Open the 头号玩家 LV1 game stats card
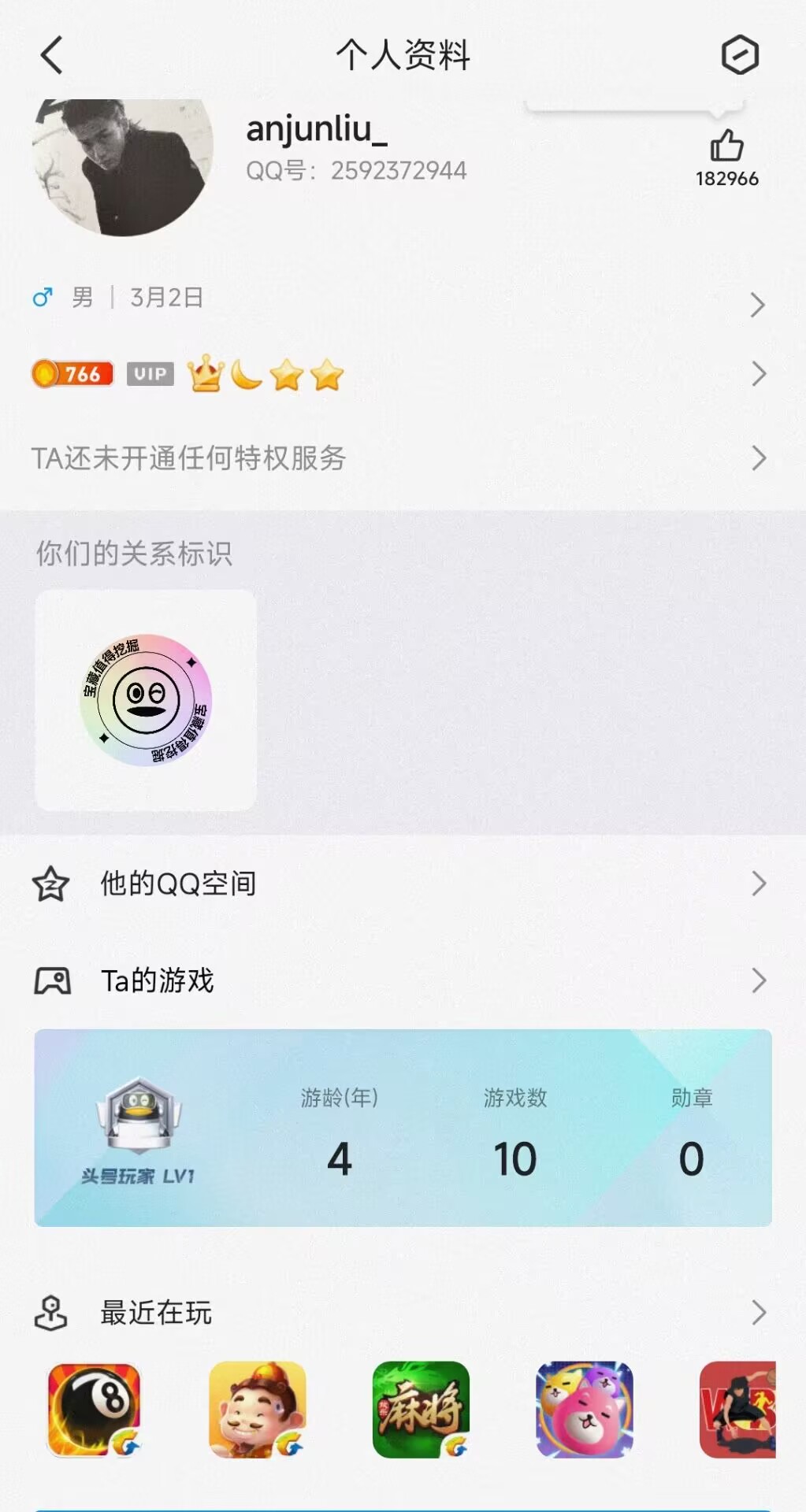Screen dimensions: 806x1512 403,1128
